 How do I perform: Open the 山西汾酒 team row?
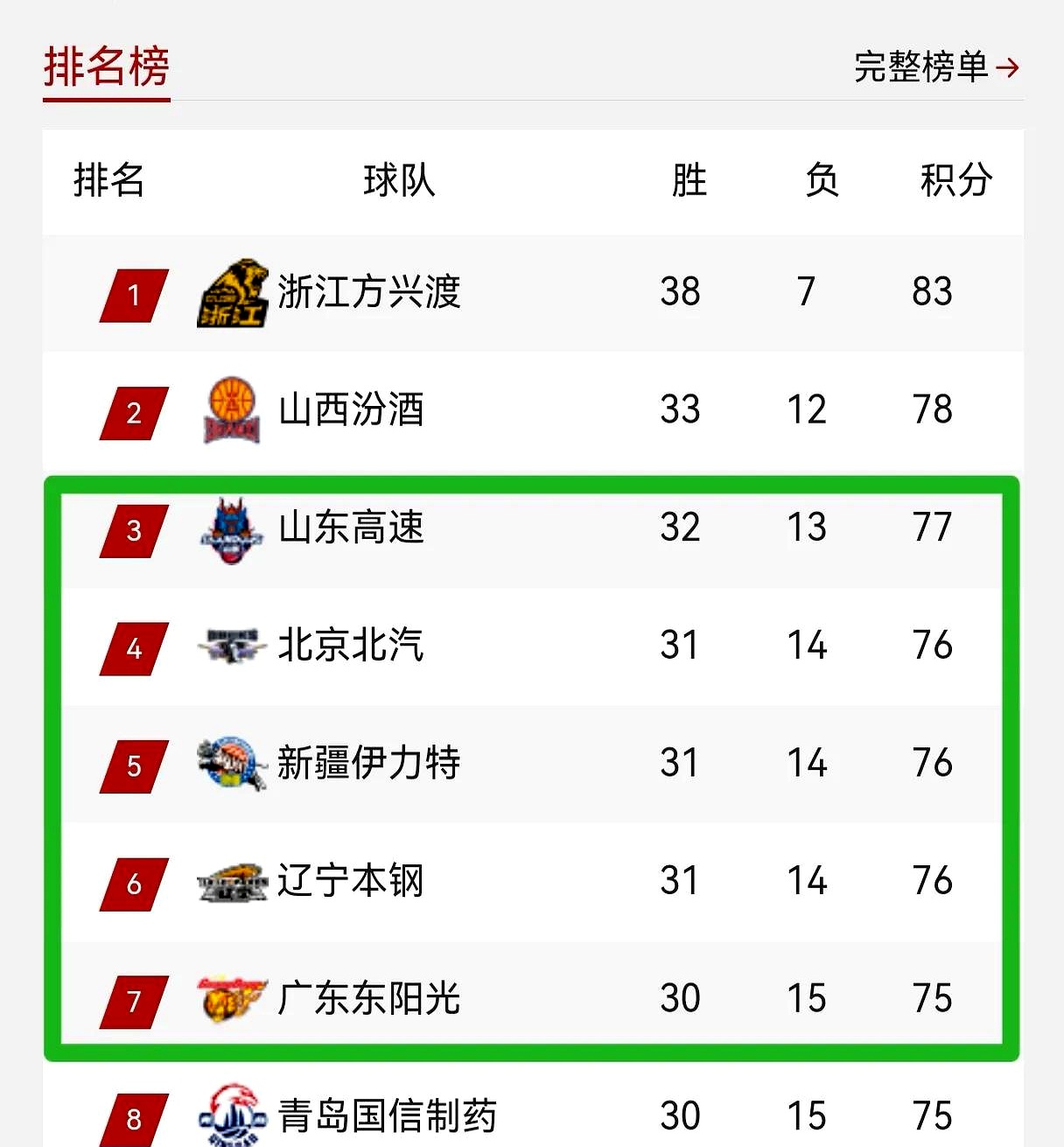[x=351, y=409]
